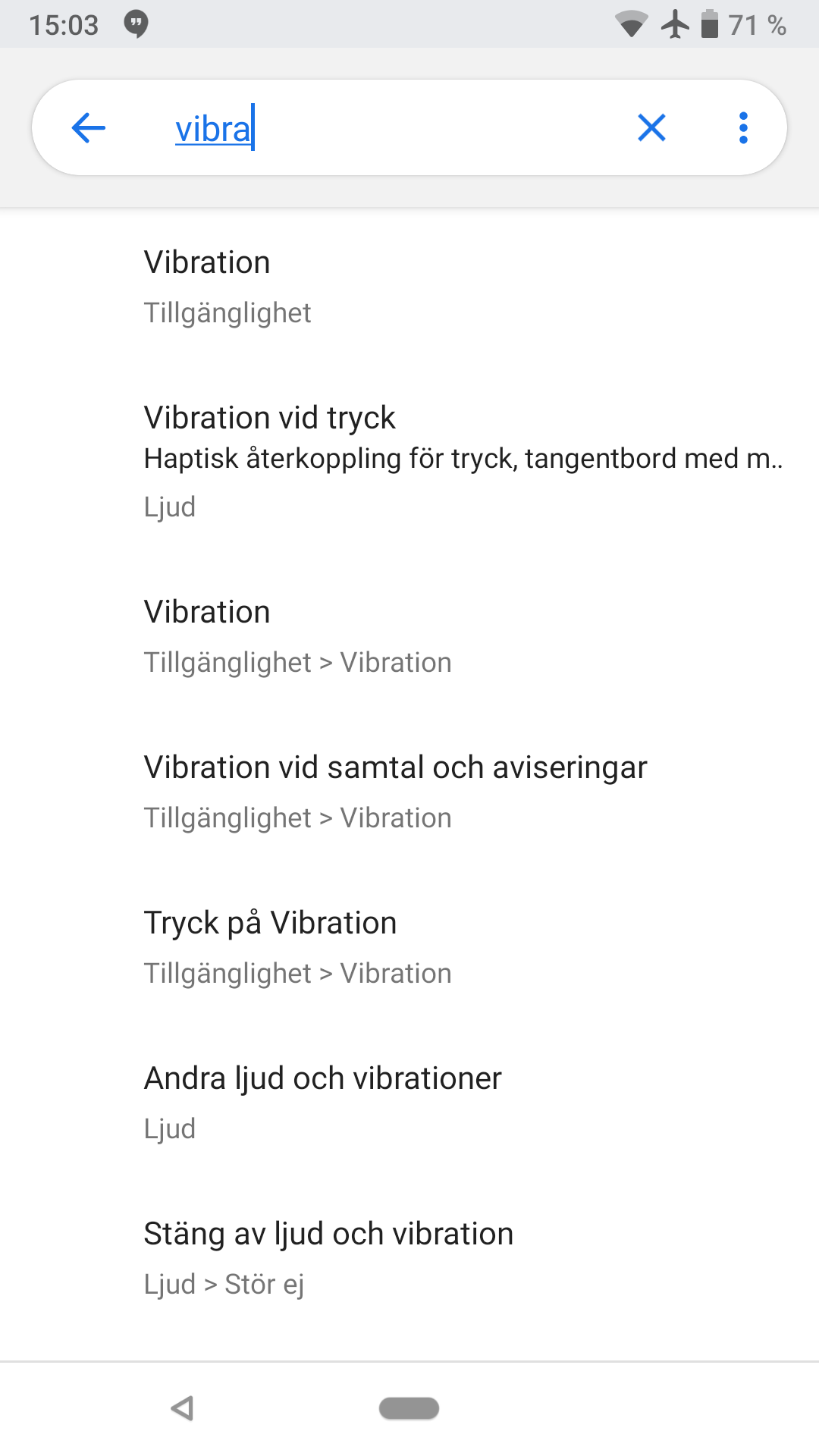Screen dimensions: 819x1456
Task: Select Stäng av ljud och vibration
Action: [409, 1258]
